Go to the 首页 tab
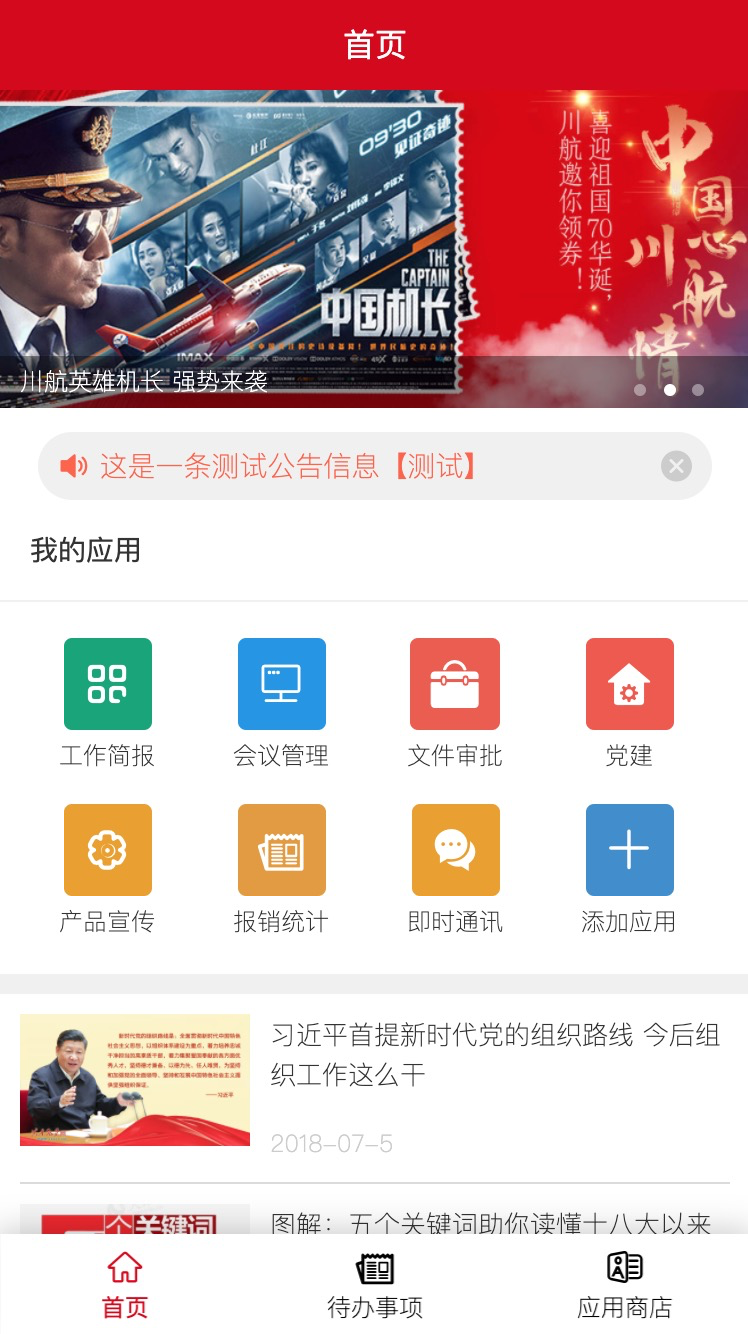This screenshot has width=748, height=1334. point(125,1285)
